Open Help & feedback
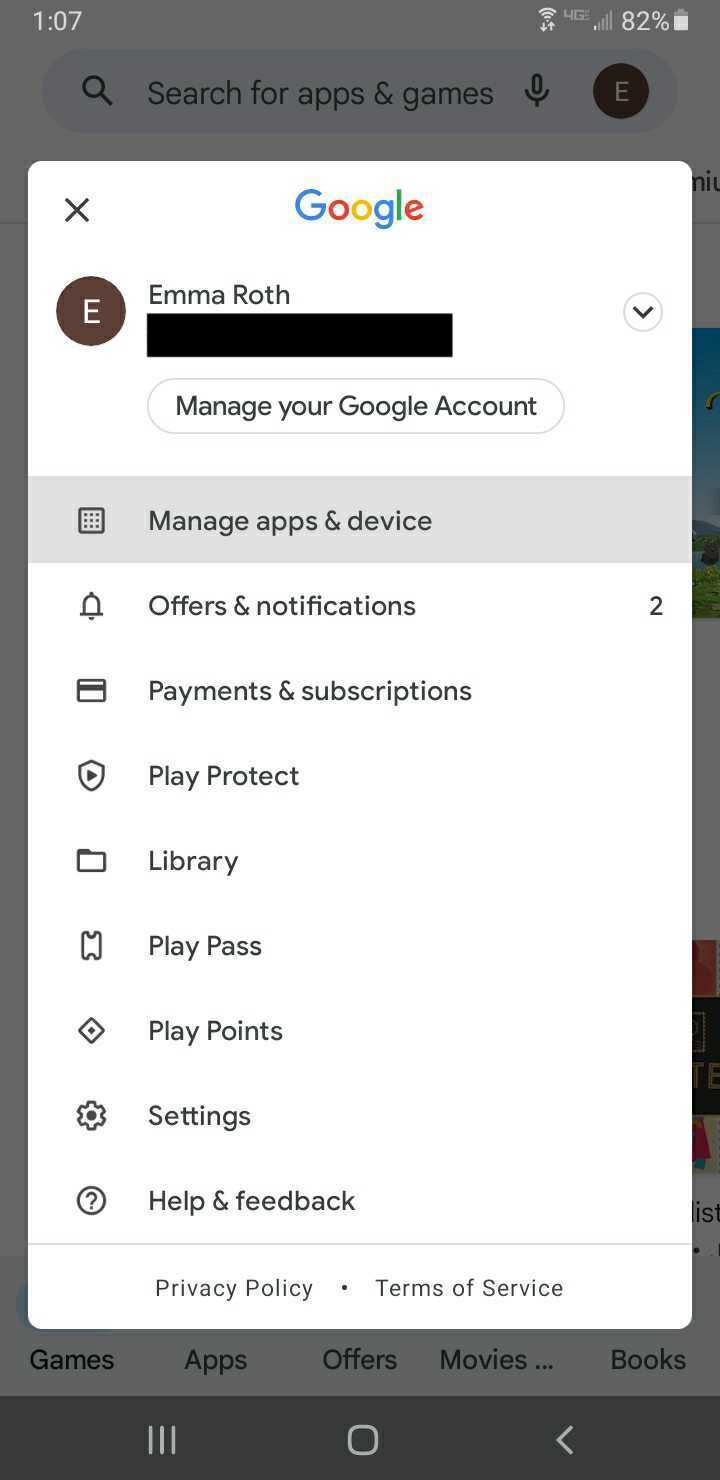The image size is (720, 1480). (x=251, y=1201)
